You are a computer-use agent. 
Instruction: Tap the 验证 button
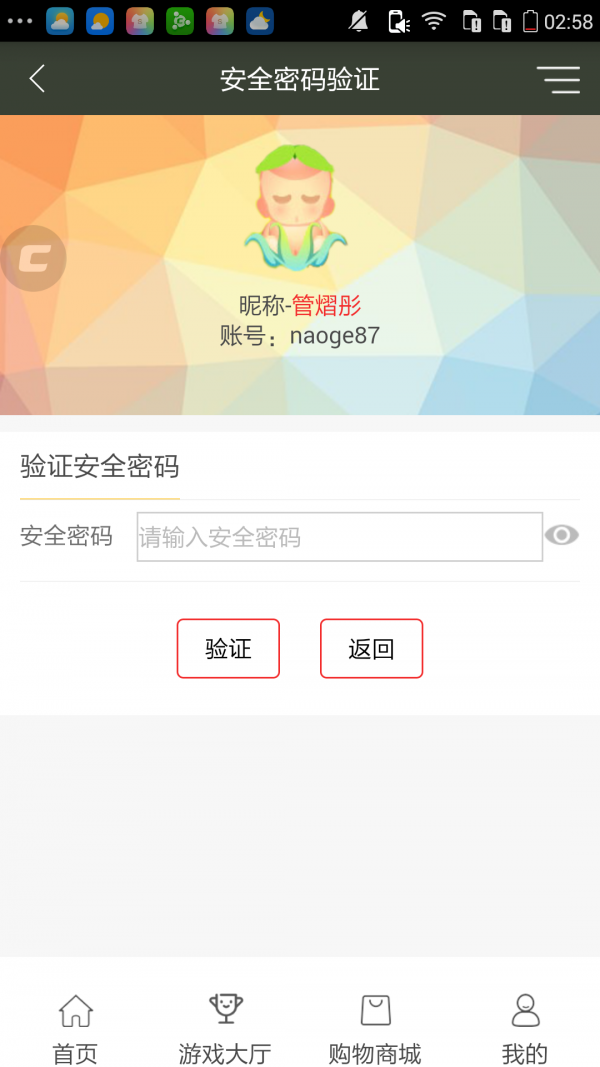(228, 649)
